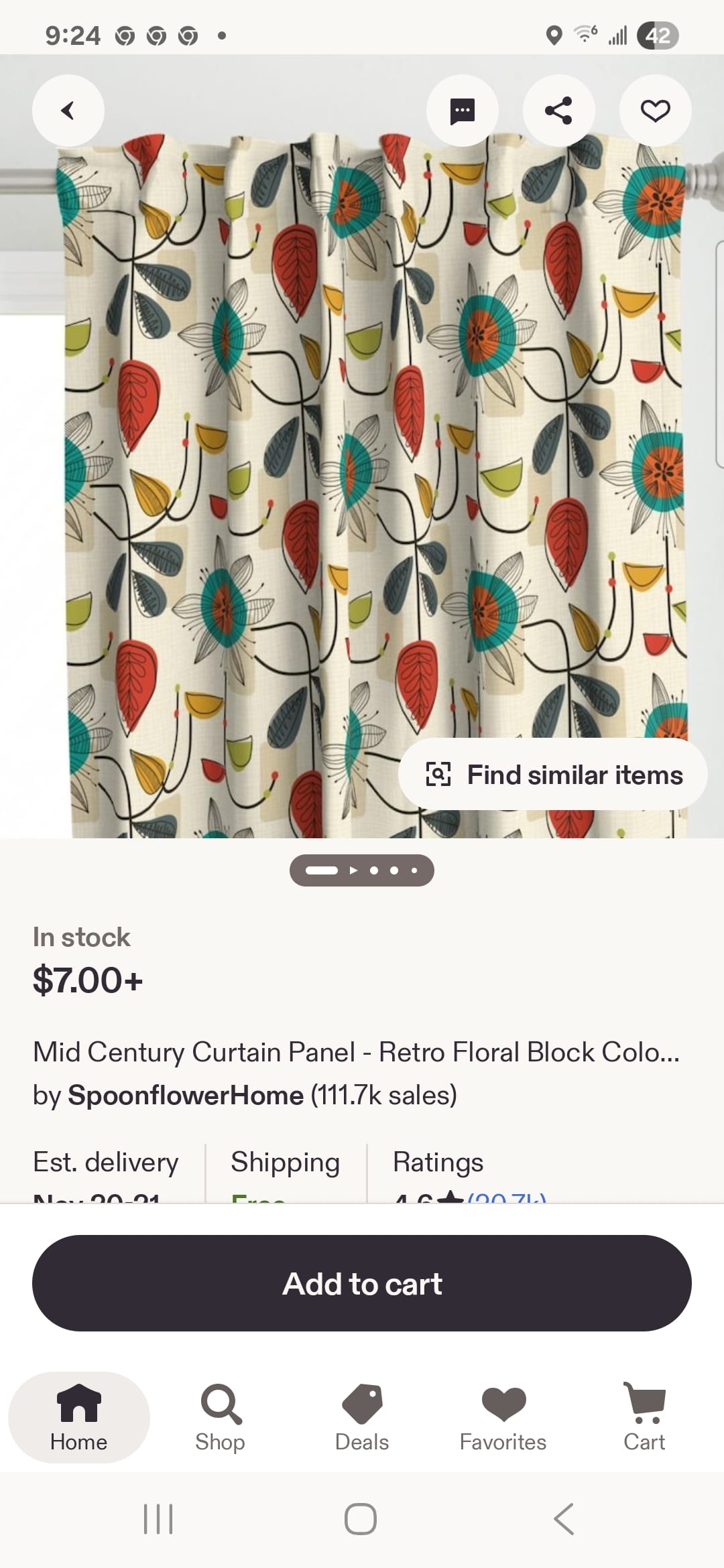Tap Find similar items
The image size is (724, 1568).
[553, 775]
